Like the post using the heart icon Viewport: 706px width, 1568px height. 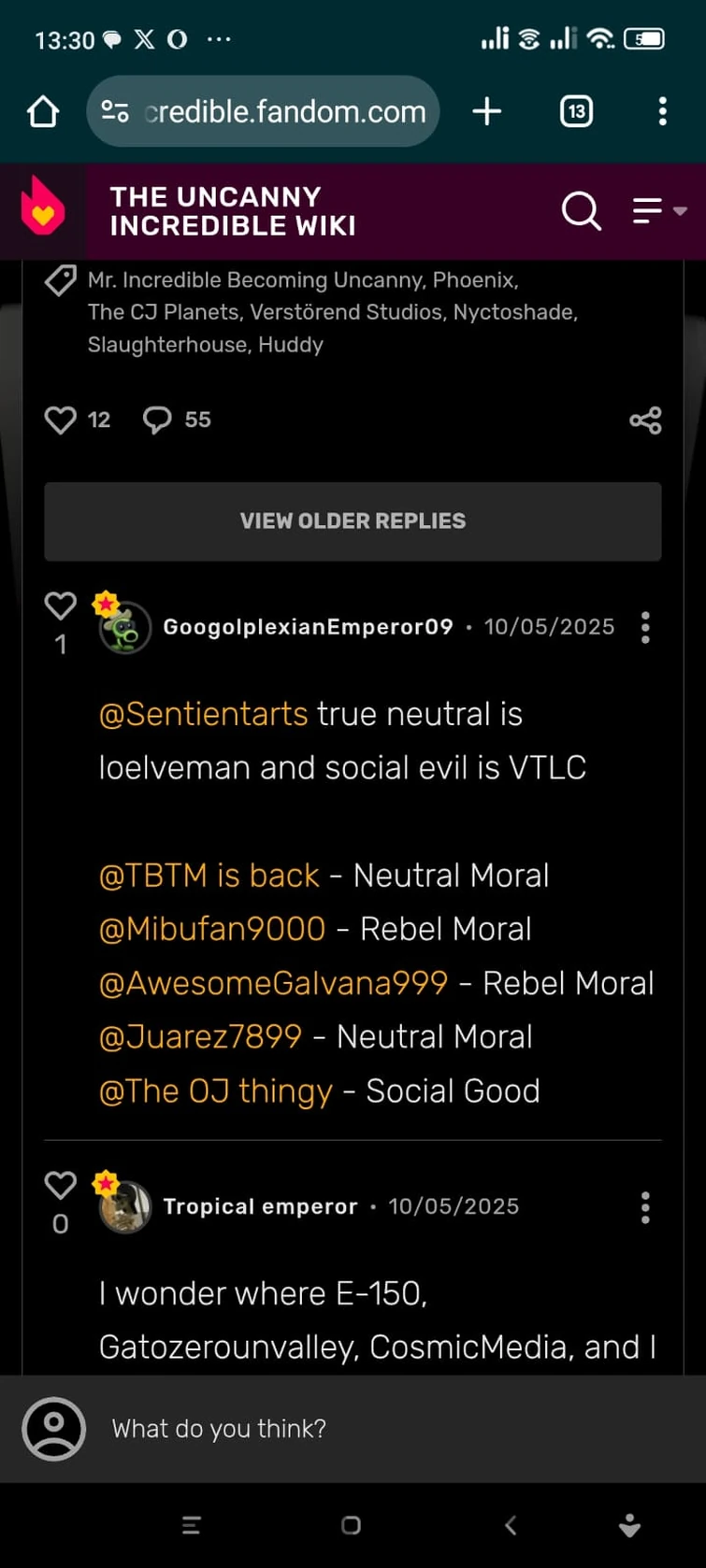point(60,420)
